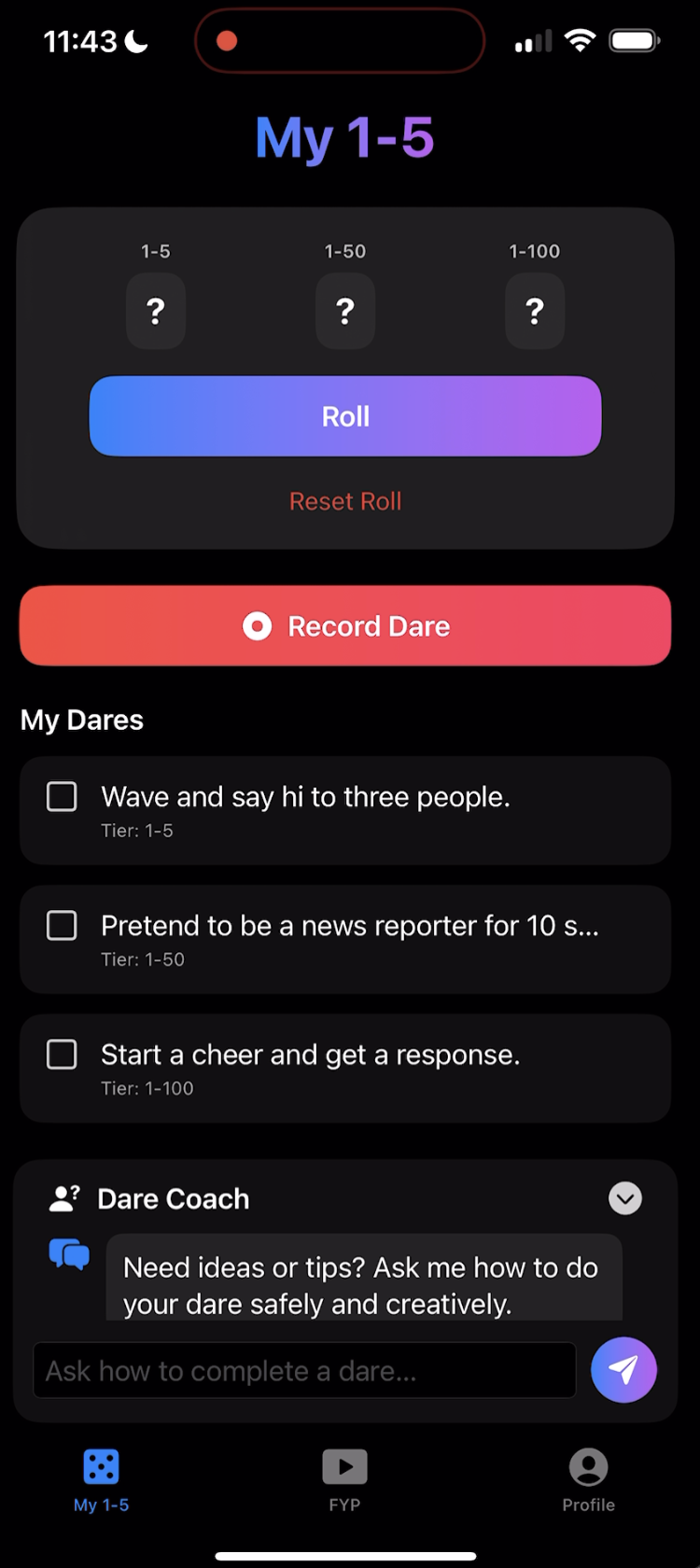700x1568 pixels.
Task: Mark the Start a cheer dare complete
Action: [x=62, y=1055]
